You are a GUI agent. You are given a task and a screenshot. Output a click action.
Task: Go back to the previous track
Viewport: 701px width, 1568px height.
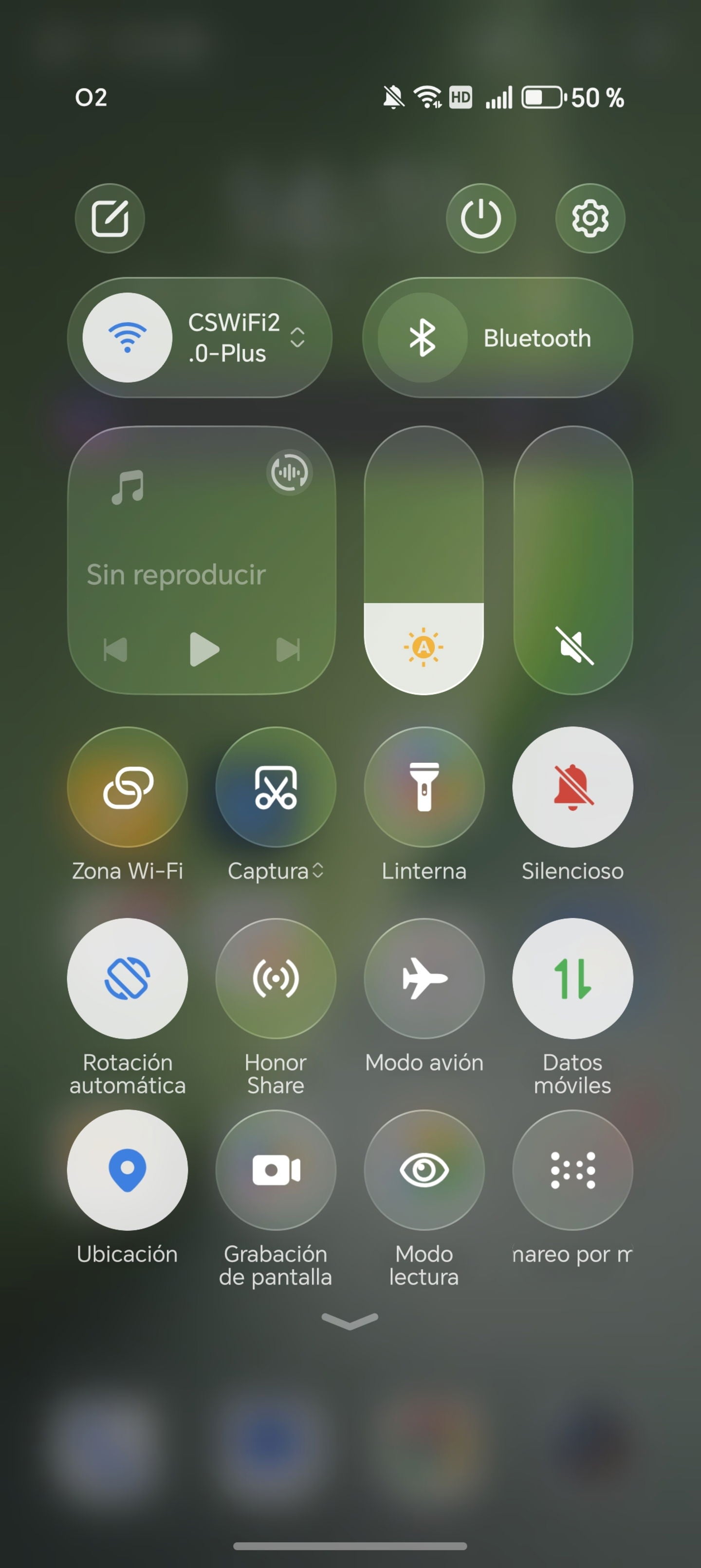[x=116, y=649]
